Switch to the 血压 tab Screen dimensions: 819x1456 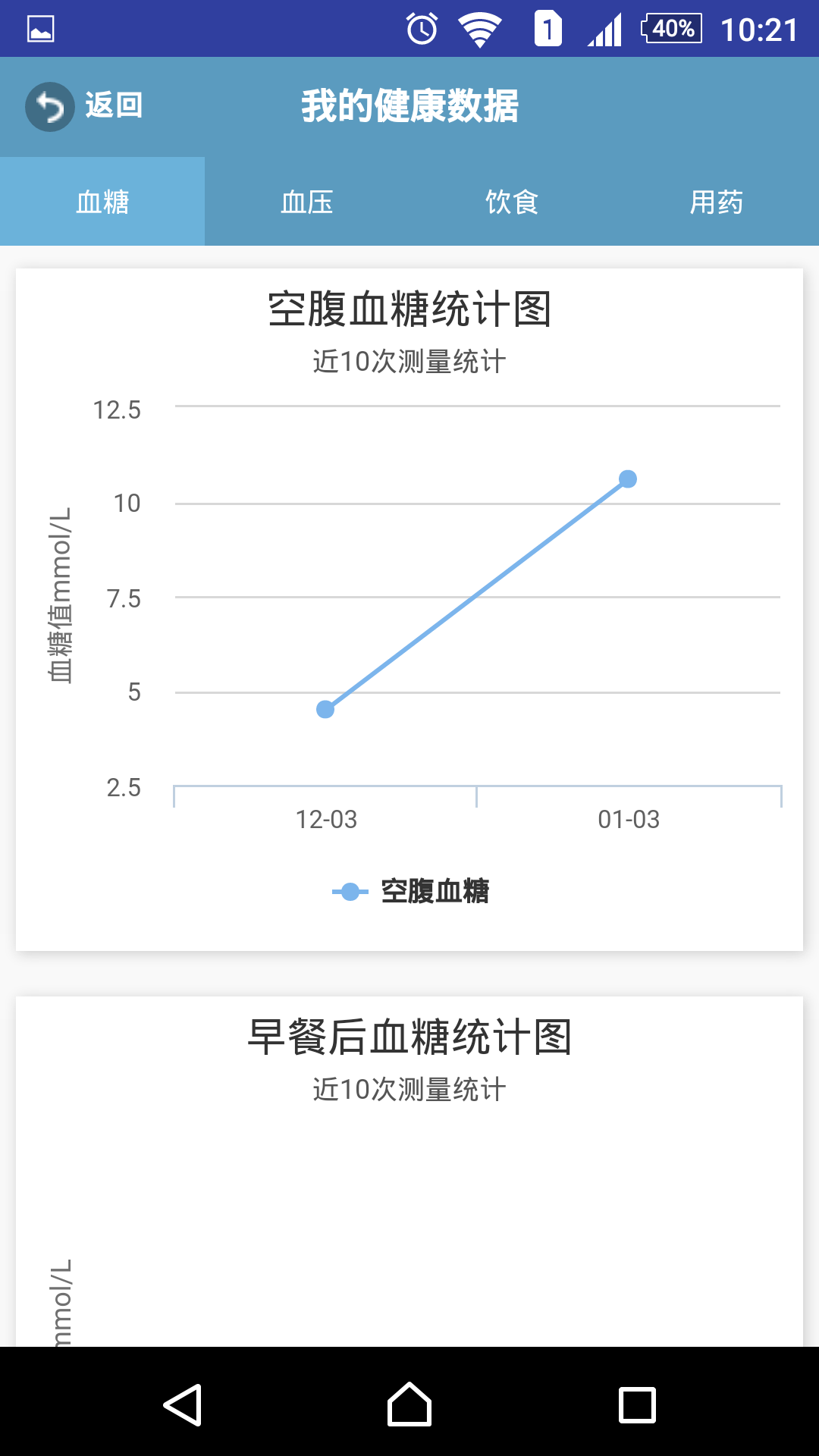(306, 201)
